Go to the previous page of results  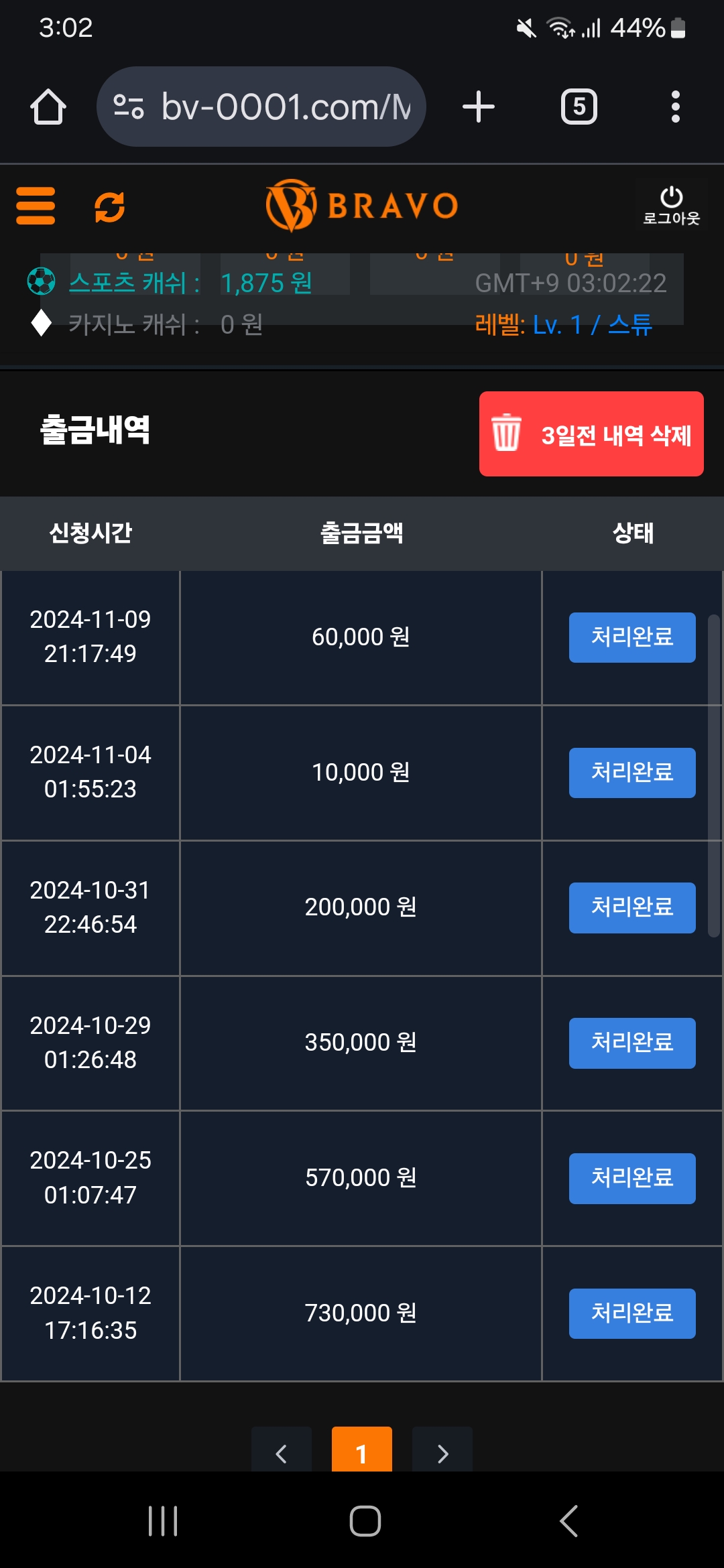pos(282,1453)
